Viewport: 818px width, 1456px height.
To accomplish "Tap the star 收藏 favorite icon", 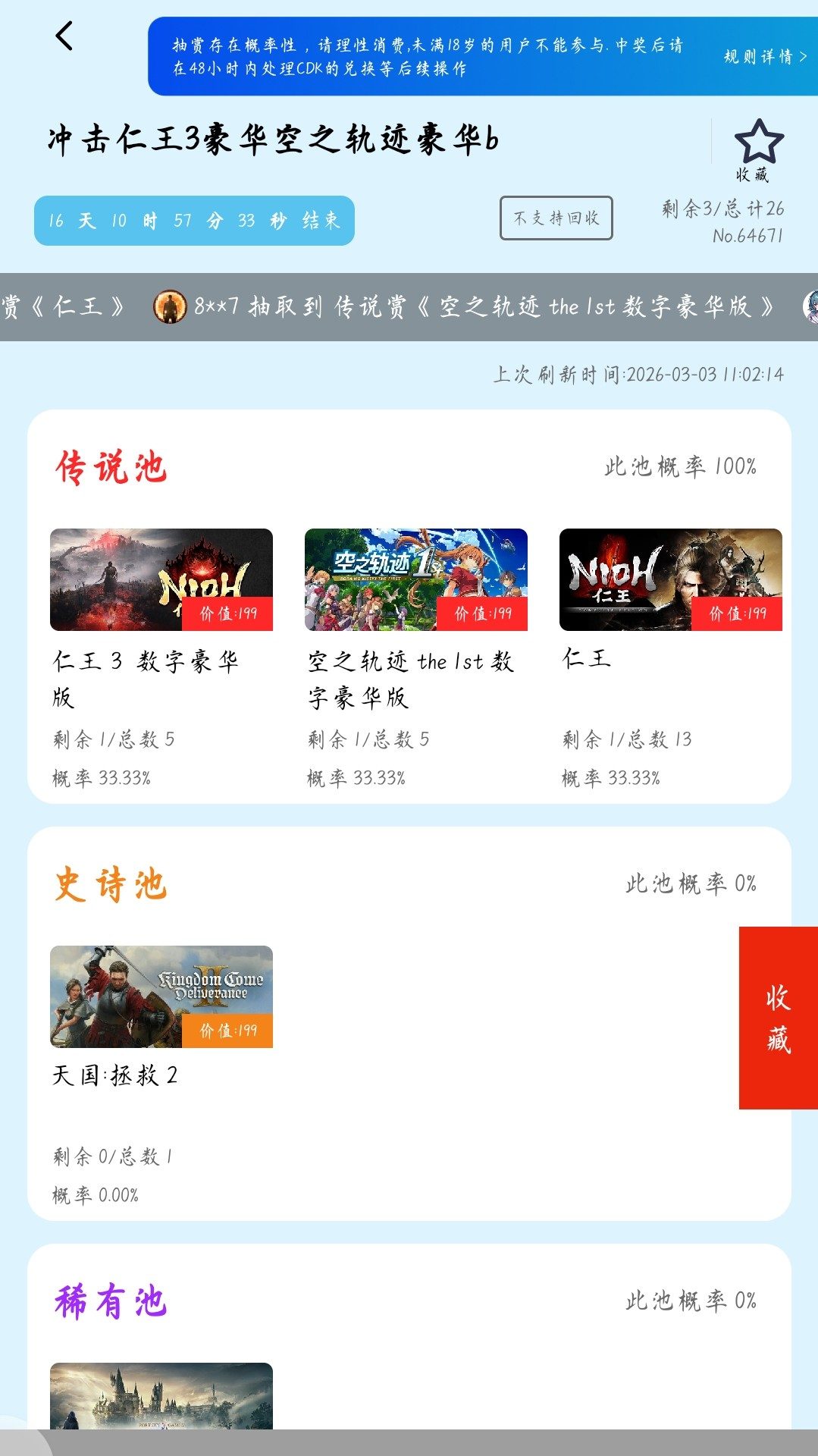I will pos(758,143).
